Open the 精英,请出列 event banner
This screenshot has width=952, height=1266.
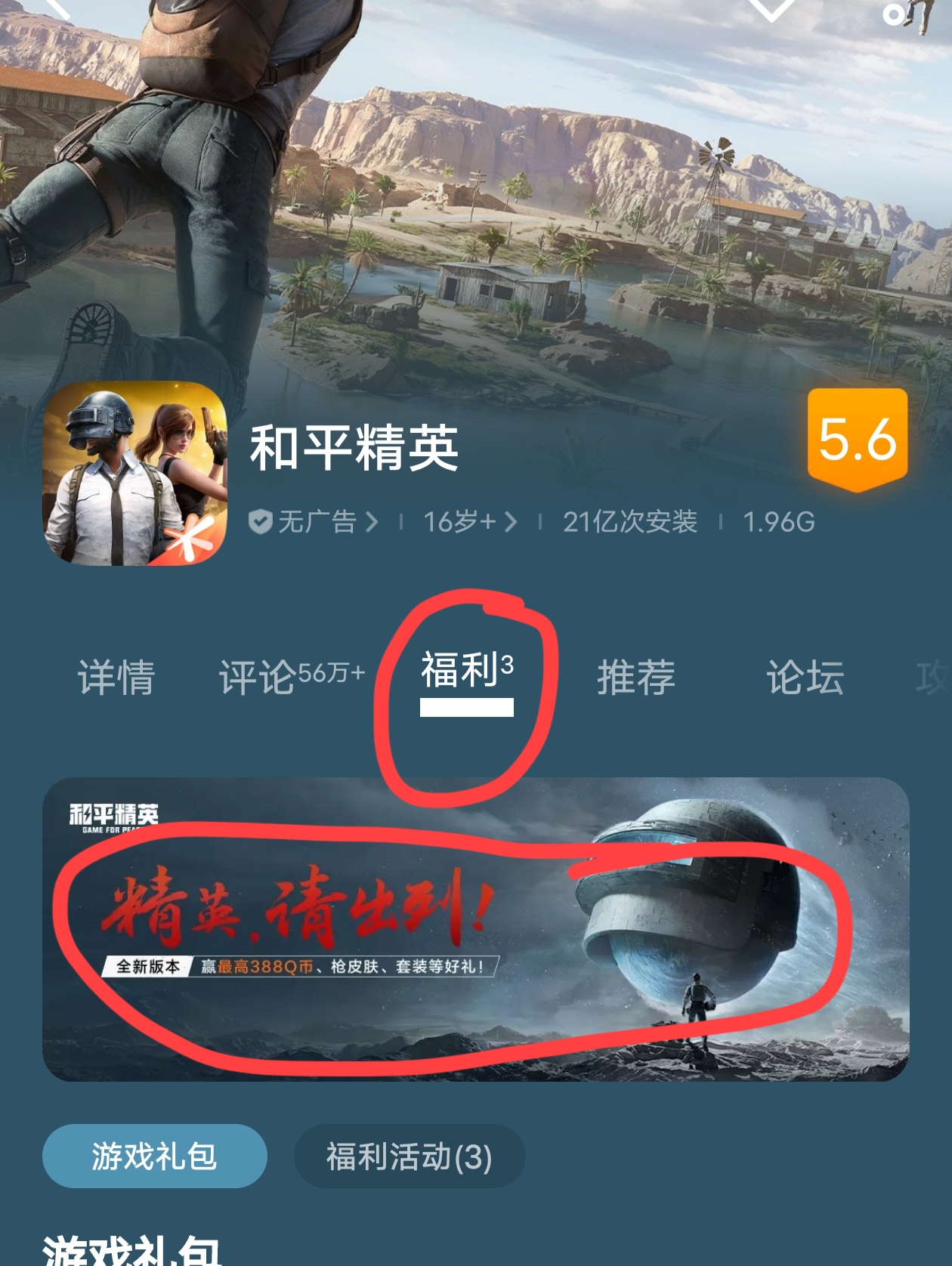(475, 929)
